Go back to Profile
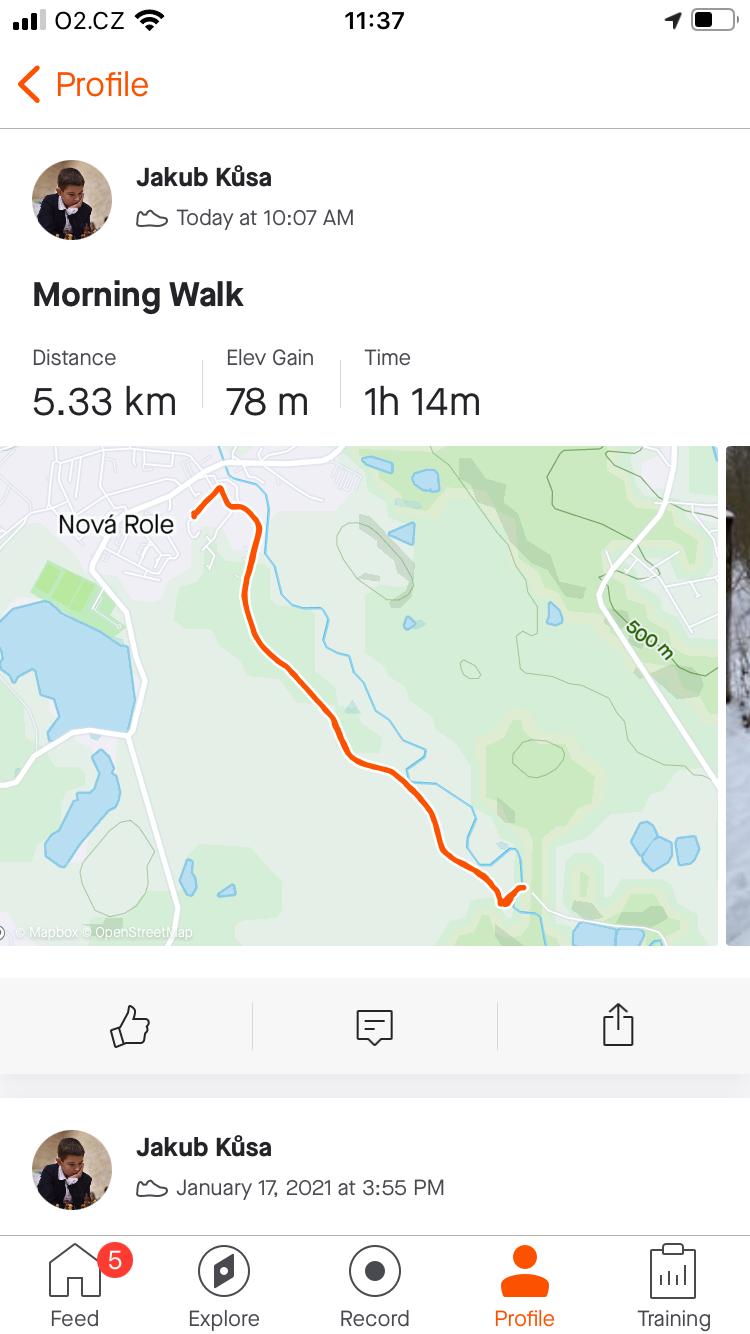Screen dimensions: 750x1334 pyautogui.click(x=83, y=85)
